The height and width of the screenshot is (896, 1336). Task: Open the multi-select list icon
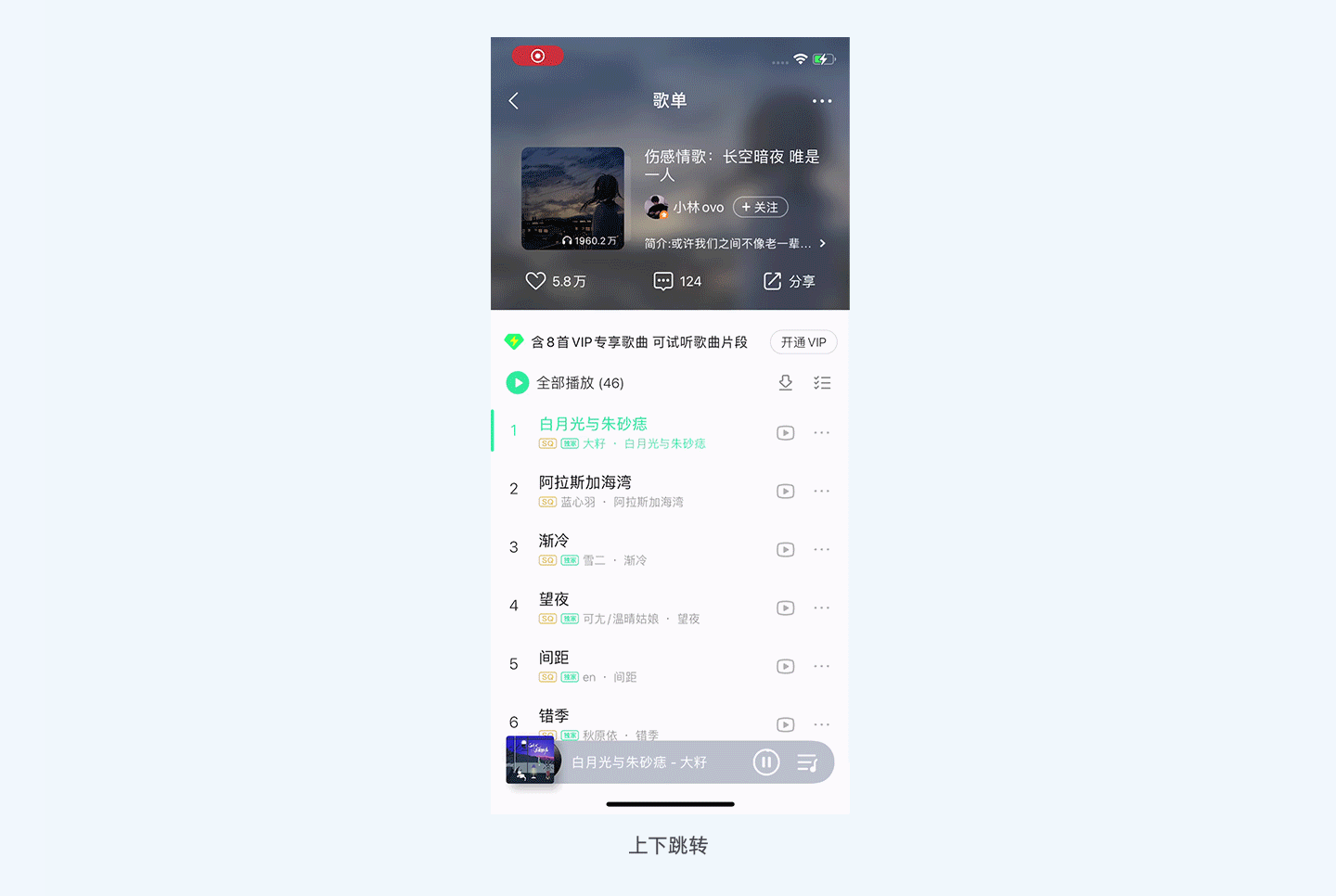click(822, 383)
